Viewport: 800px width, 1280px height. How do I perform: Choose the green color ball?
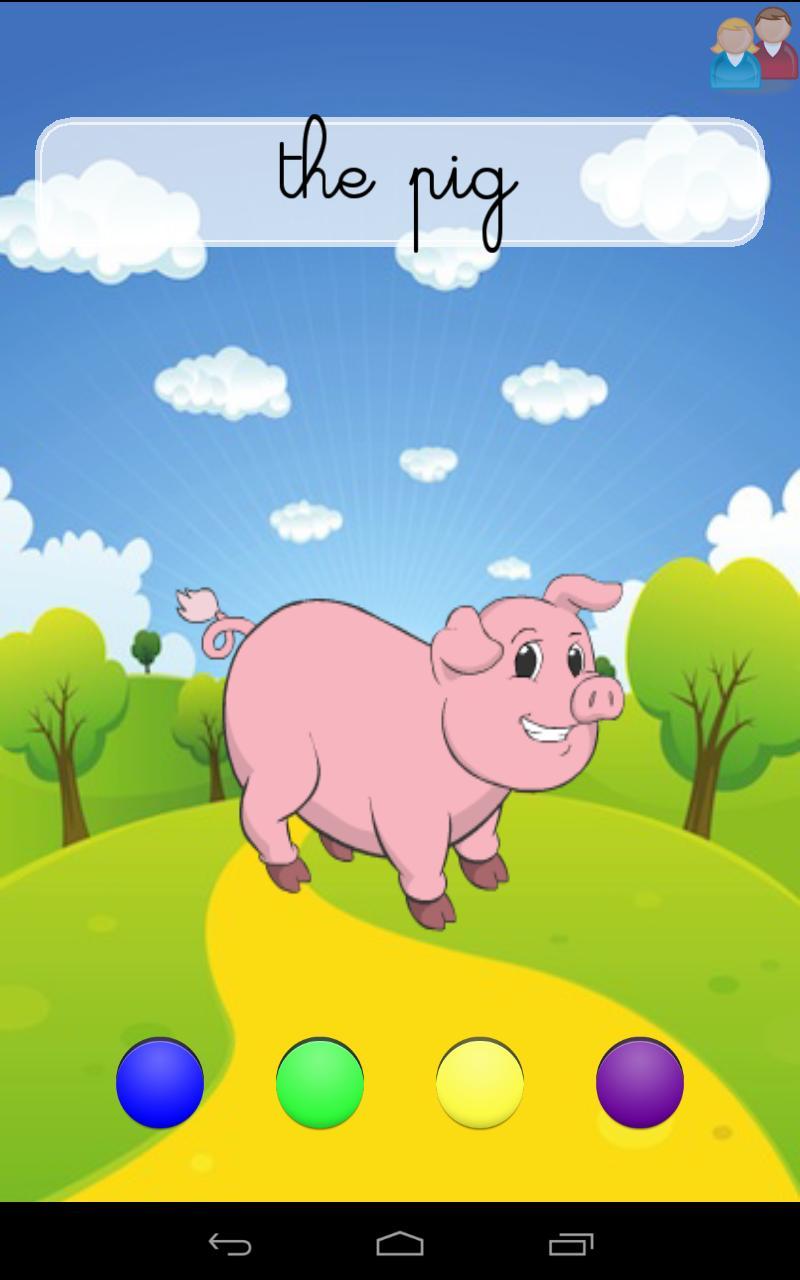click(320, 1083)
